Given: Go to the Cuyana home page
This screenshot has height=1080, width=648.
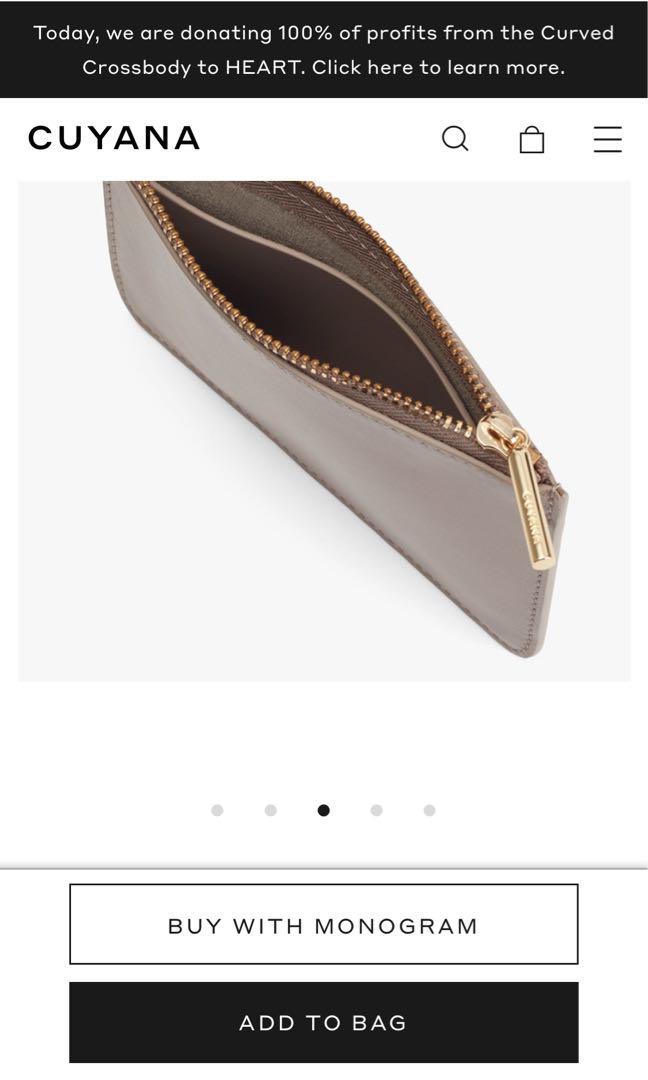Looking at the screenshot, I should click(x=114, y=138).
